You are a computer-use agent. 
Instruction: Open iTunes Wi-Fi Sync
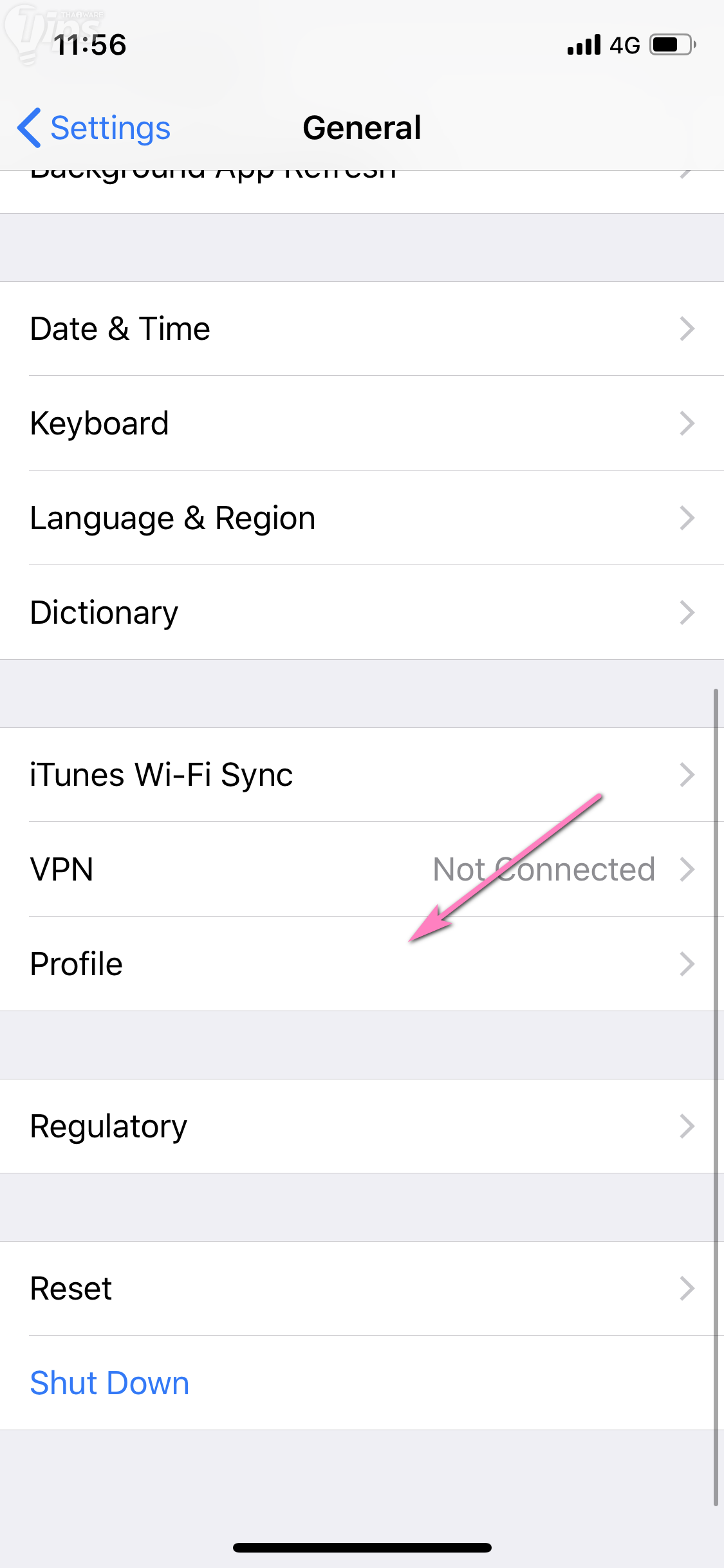pos(362,775)
